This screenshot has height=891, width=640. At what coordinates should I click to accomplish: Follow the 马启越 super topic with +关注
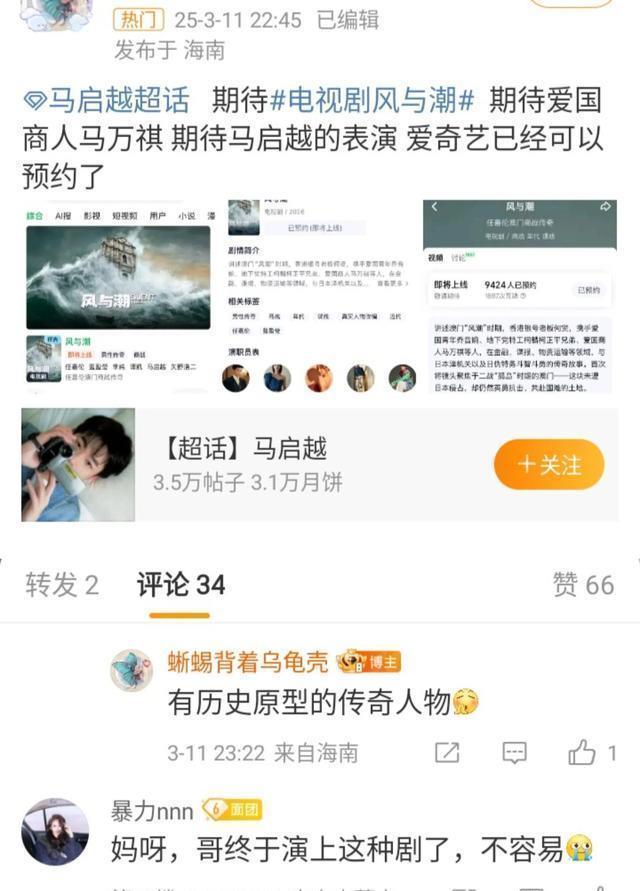549,465
